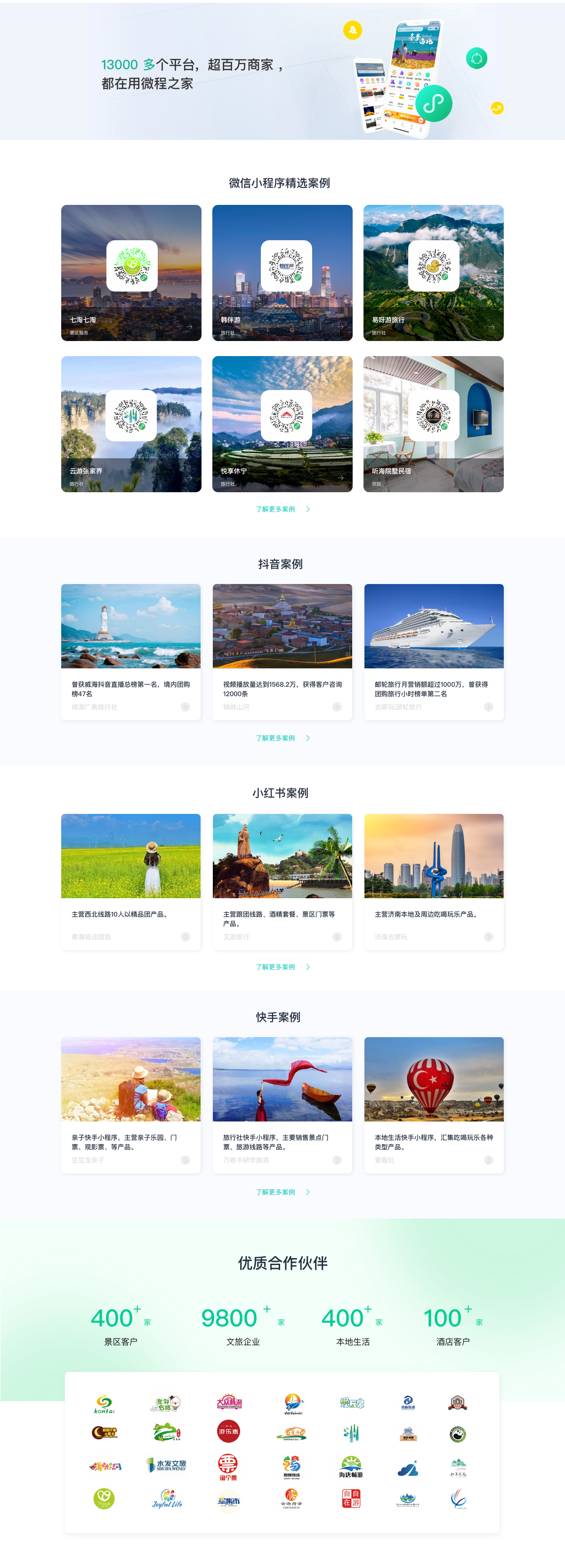Image resolution: width=565 pixels, height=1568 pixels.
Task: View the 爱趣玩 local life case card
Action: 434,1104
